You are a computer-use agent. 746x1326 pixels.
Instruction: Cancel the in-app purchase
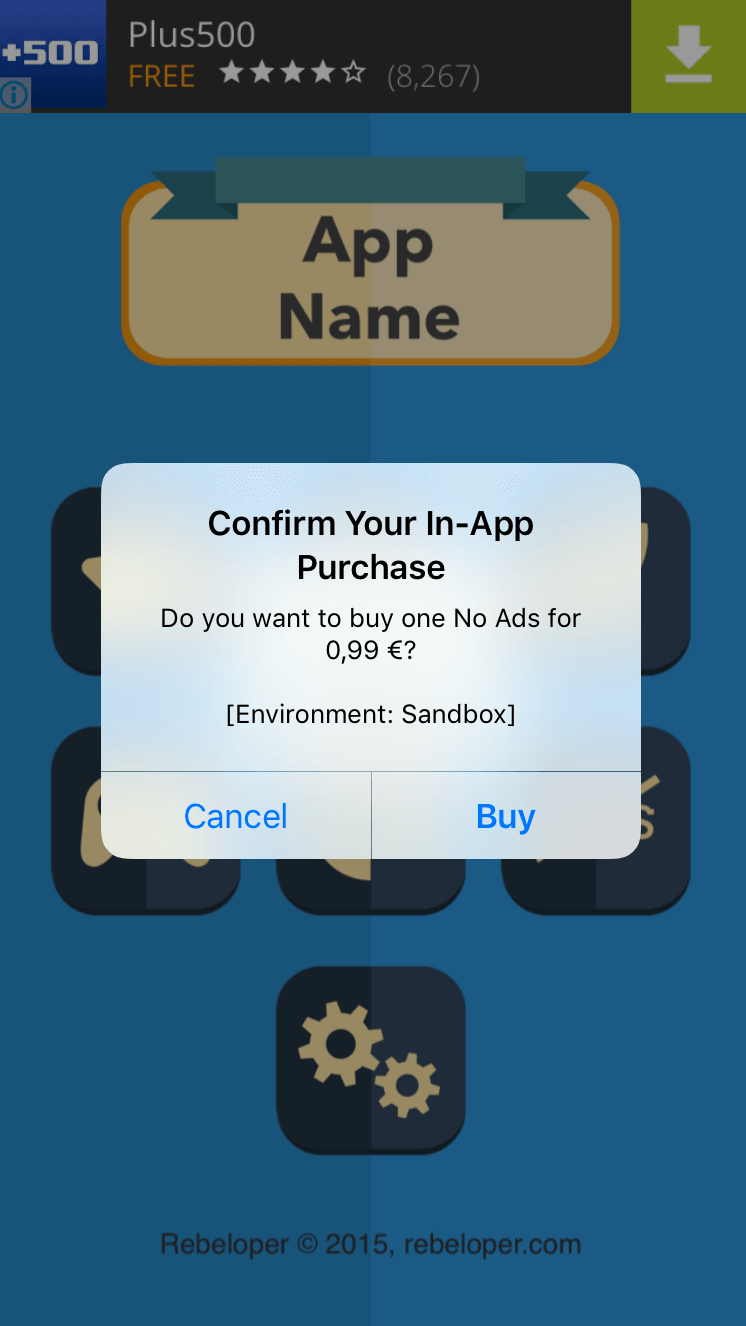[x=236, y=816]
